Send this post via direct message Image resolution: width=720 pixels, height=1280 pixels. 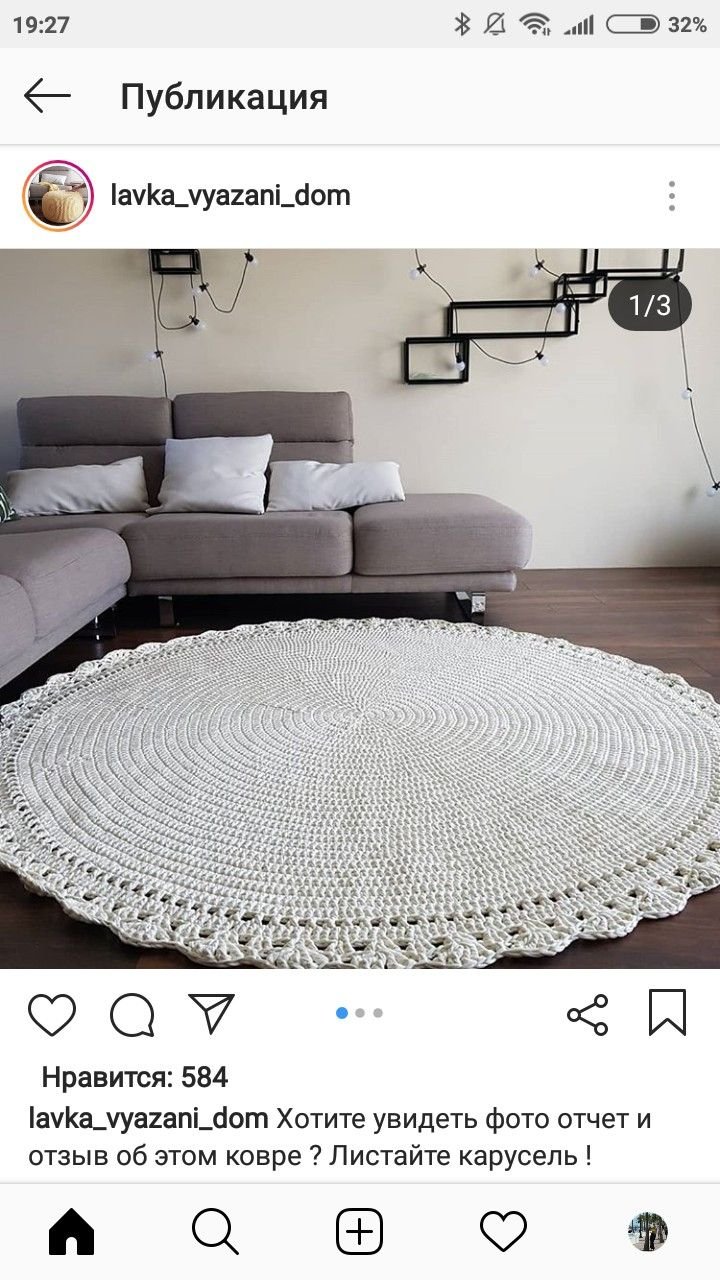[x=211, y=1014]
